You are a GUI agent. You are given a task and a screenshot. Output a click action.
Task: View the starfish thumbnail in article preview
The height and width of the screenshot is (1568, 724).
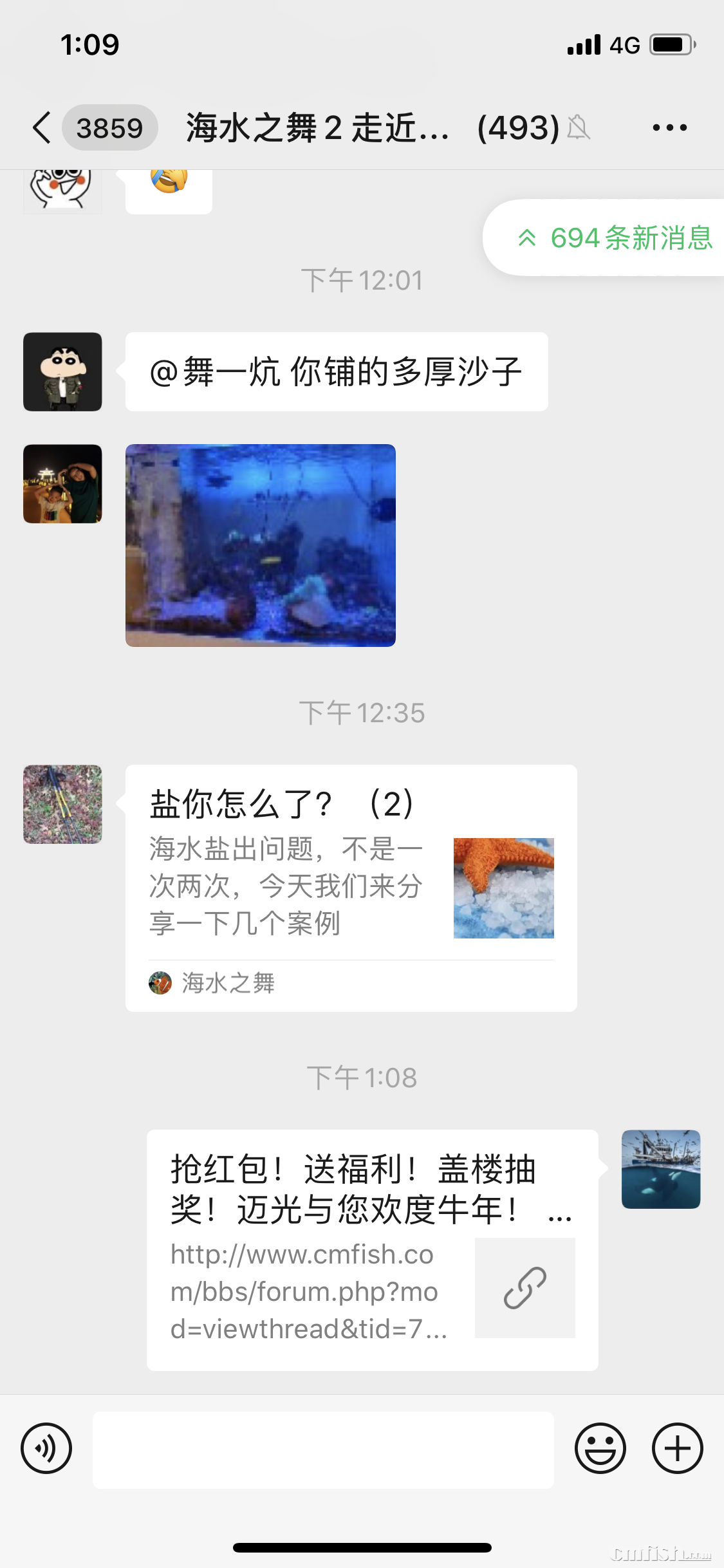(x=503, y=888)
